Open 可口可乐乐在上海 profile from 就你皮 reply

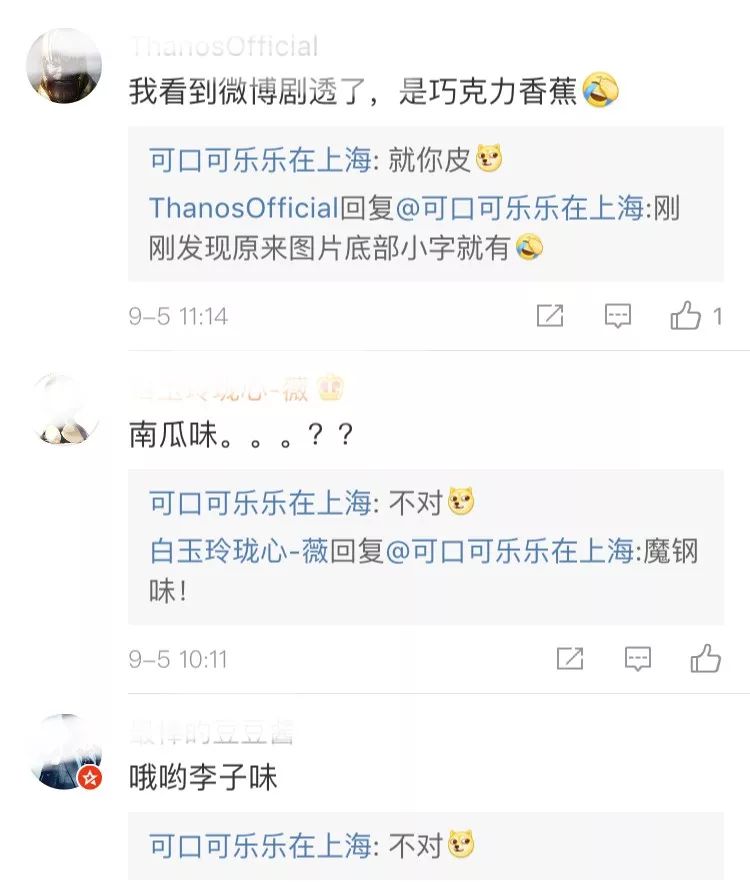260,159
